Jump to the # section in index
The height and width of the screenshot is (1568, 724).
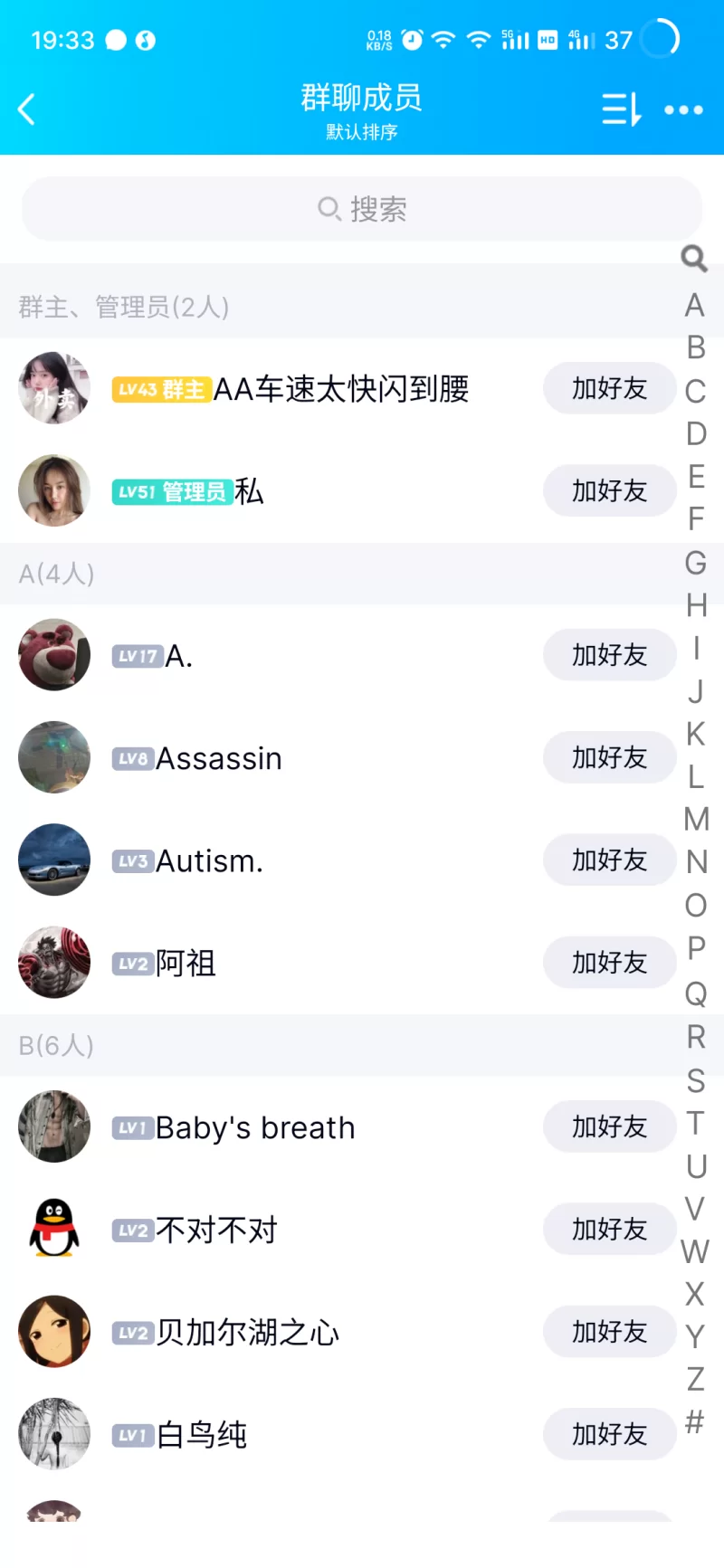click(695, 1421)
